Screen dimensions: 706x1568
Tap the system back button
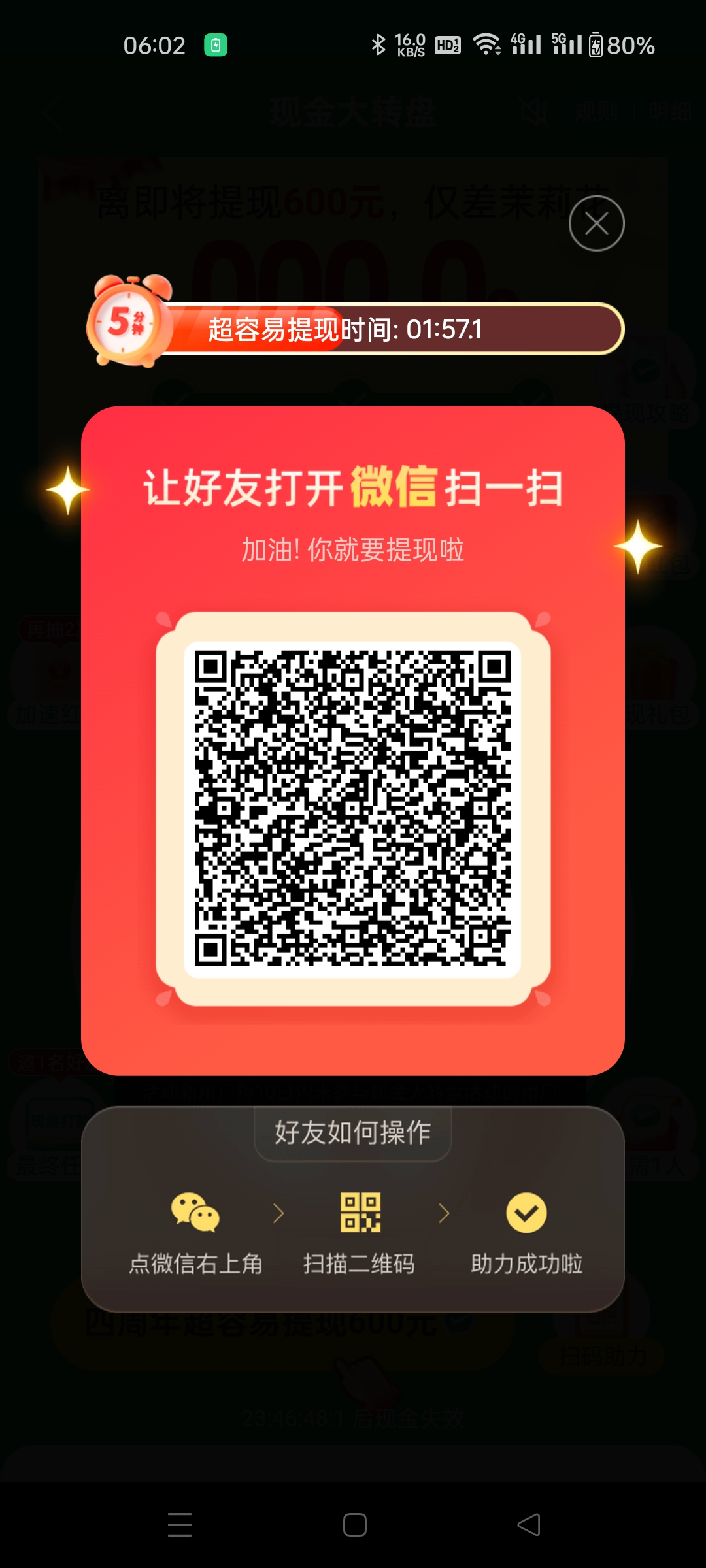point(529,1525)
